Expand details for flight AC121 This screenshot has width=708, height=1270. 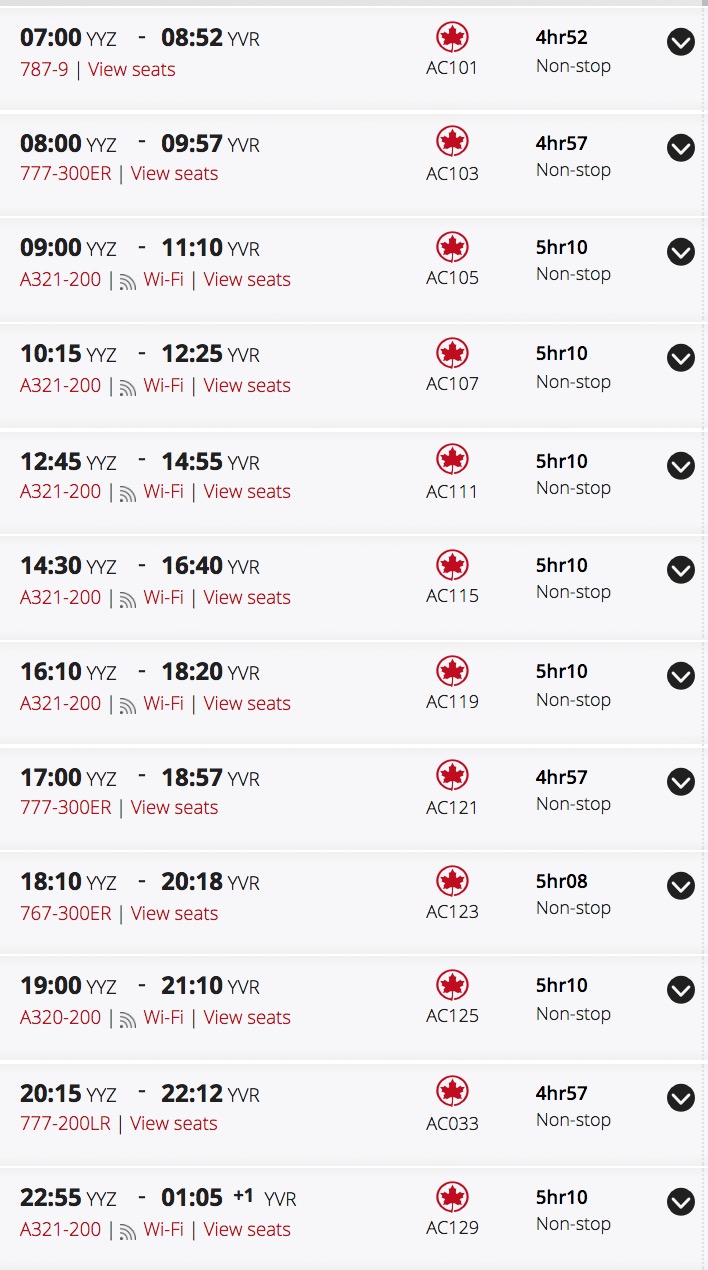[681, 782]
